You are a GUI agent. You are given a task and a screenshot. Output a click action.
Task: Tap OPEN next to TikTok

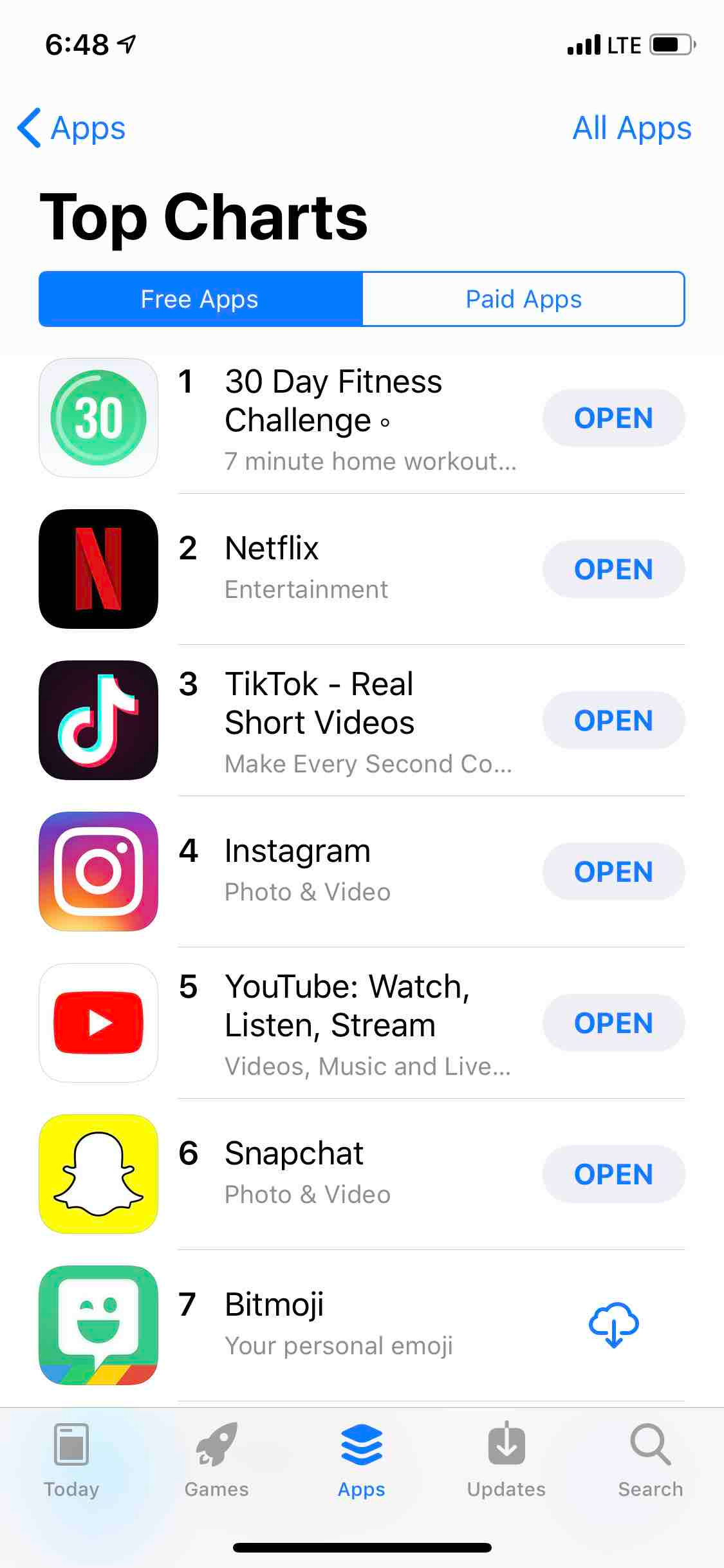(x=613, y=720)
